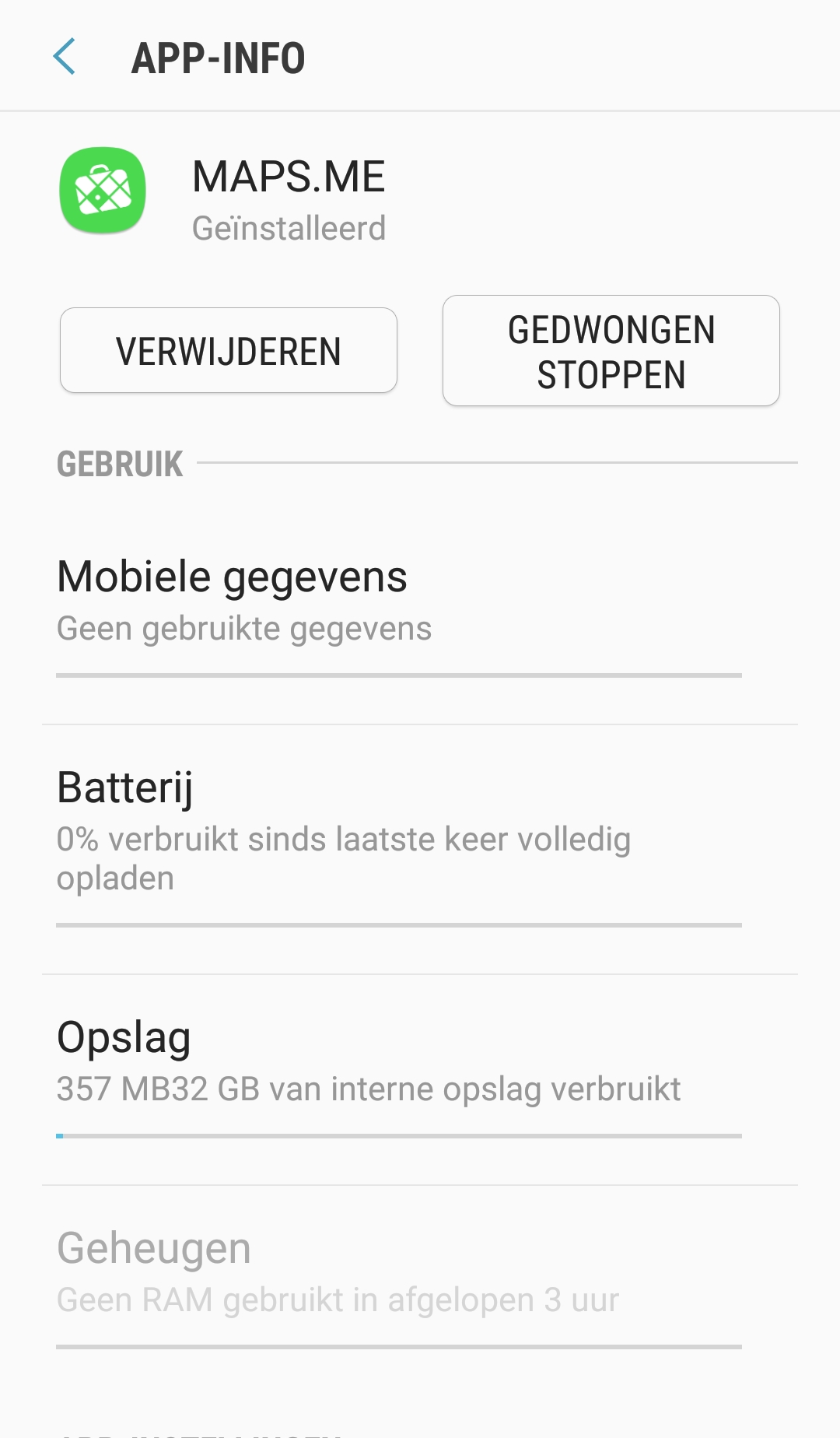The width and height of the screenshot is (840, 1438).
Task: Open the Opslag storage details
Action: pyautogui.click(x=123, y=1036)
